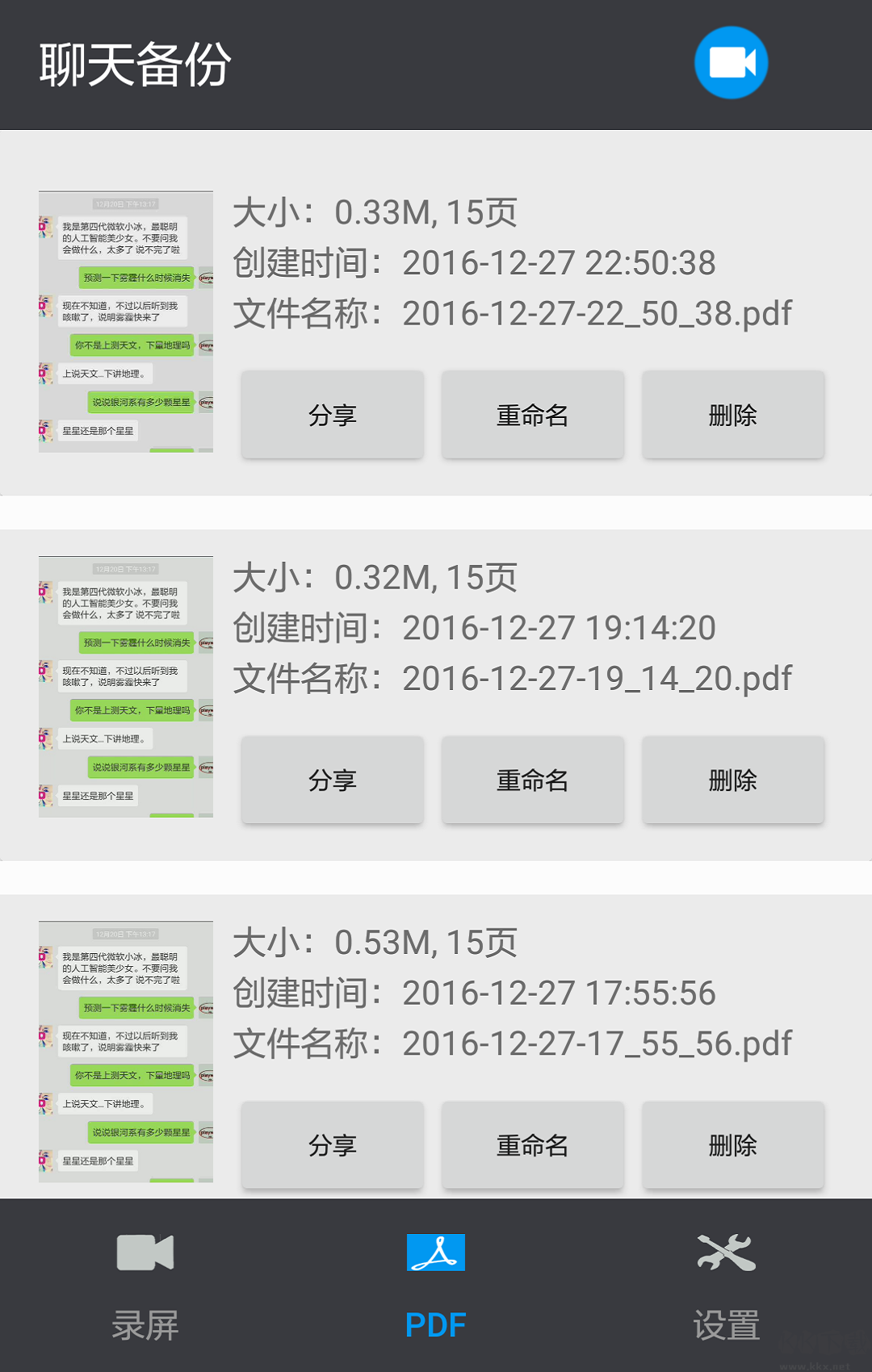Tap the camera icon above 录屏 label
The height and width of the screenshot is (1372, 872).
(145, 1252)
